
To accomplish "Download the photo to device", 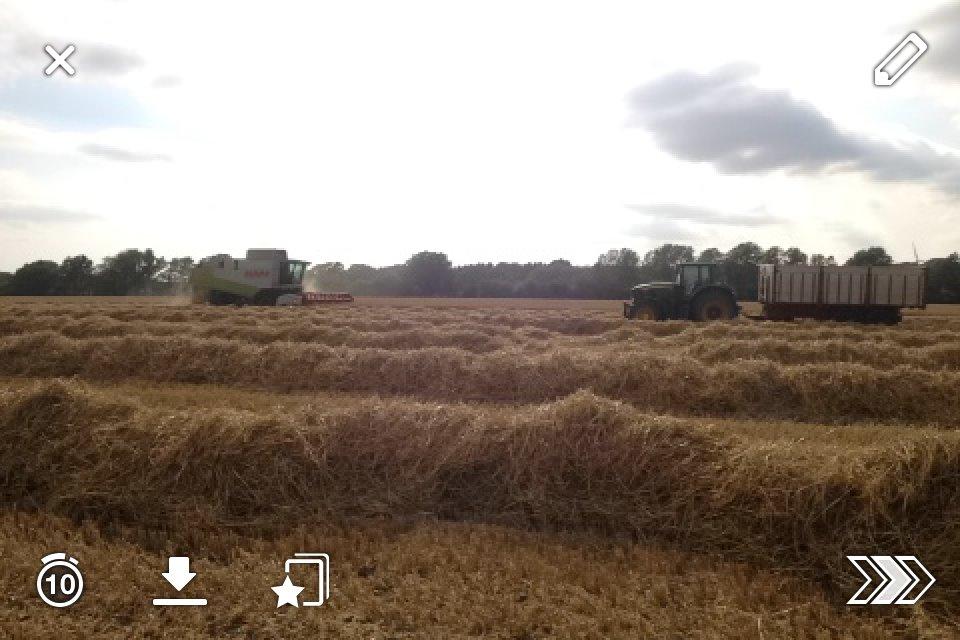I will click(180, 581).
